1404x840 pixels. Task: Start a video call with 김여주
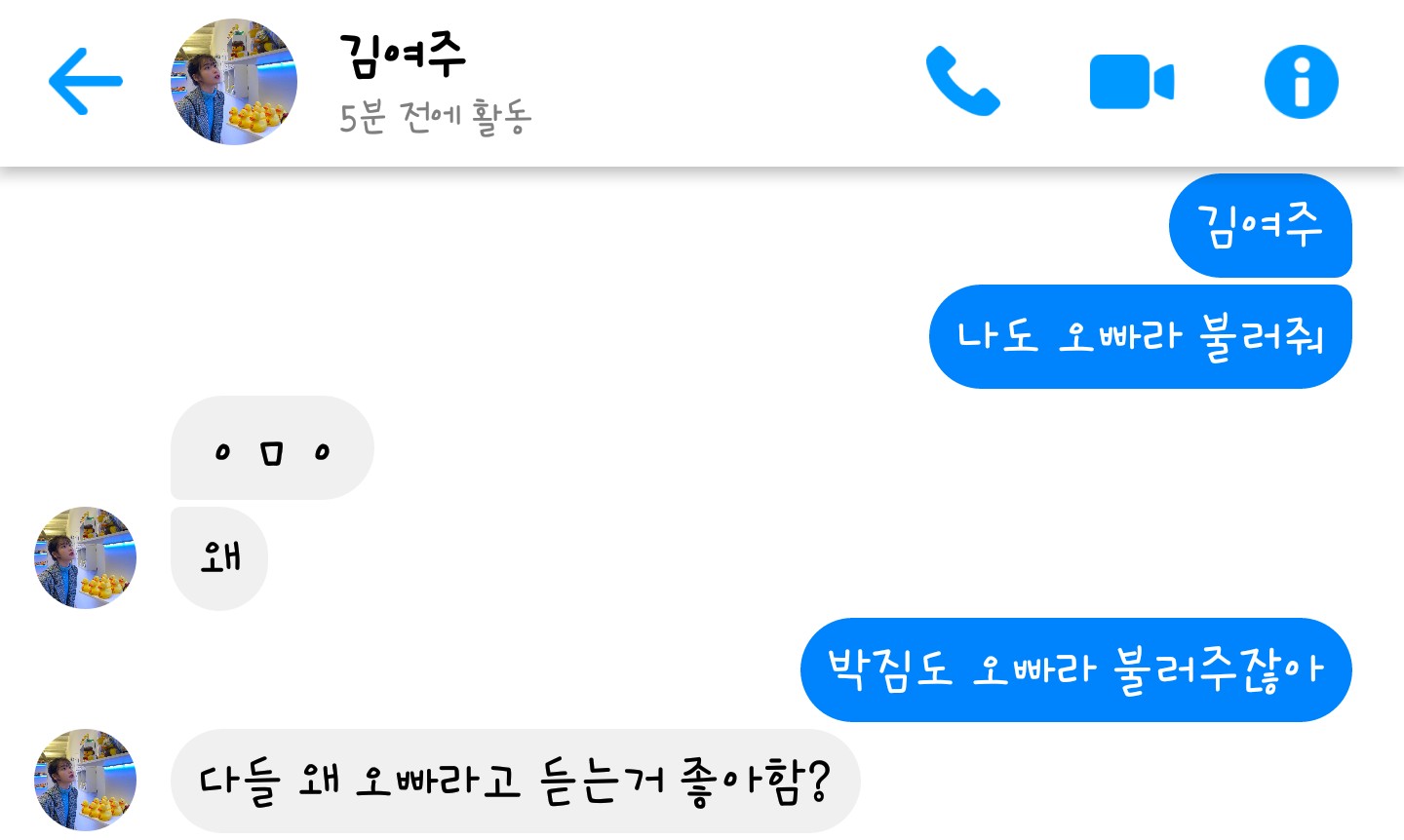click(1131, 82)
